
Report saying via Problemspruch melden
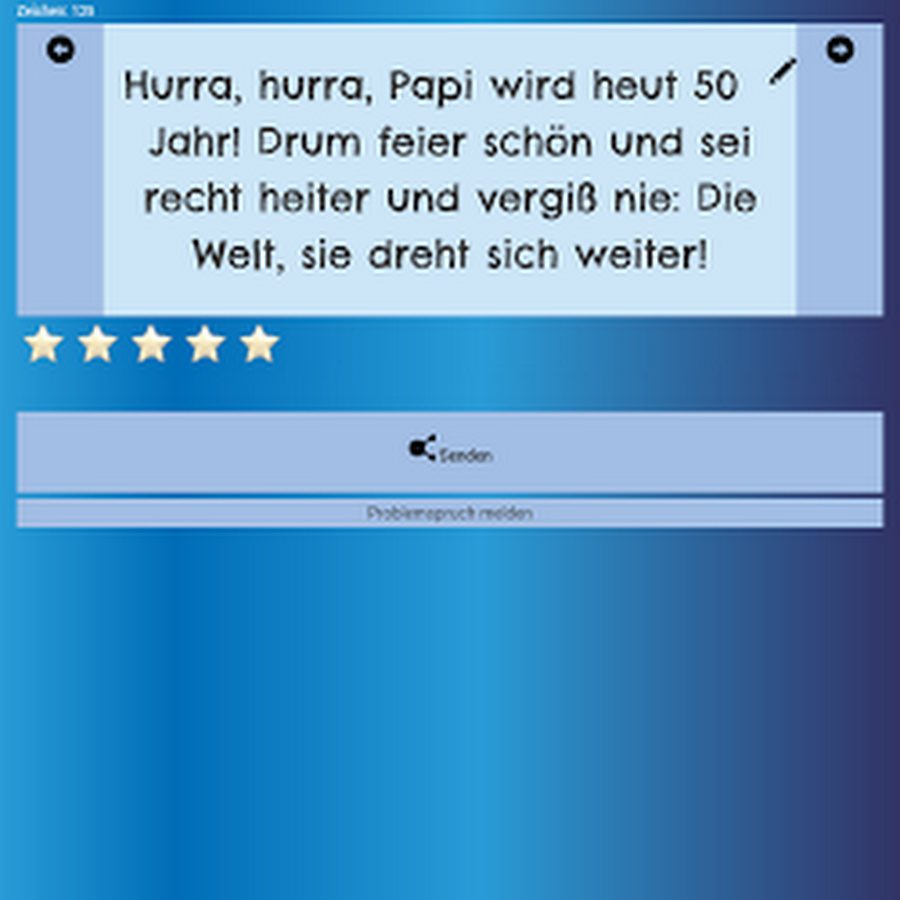click(x=450, y=513)
